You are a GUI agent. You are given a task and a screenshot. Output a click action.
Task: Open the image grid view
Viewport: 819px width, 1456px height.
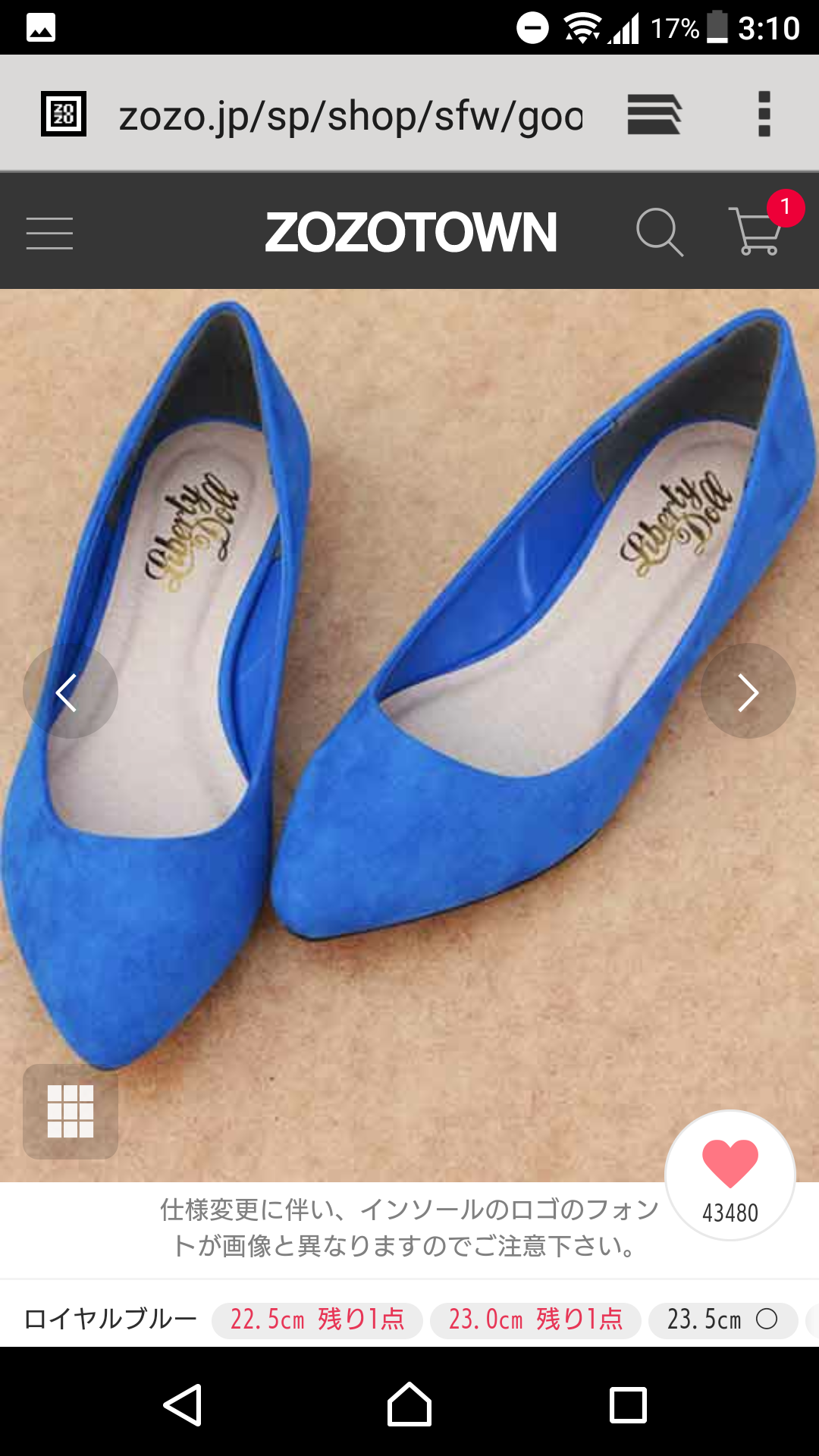[x=71, y=1112]
